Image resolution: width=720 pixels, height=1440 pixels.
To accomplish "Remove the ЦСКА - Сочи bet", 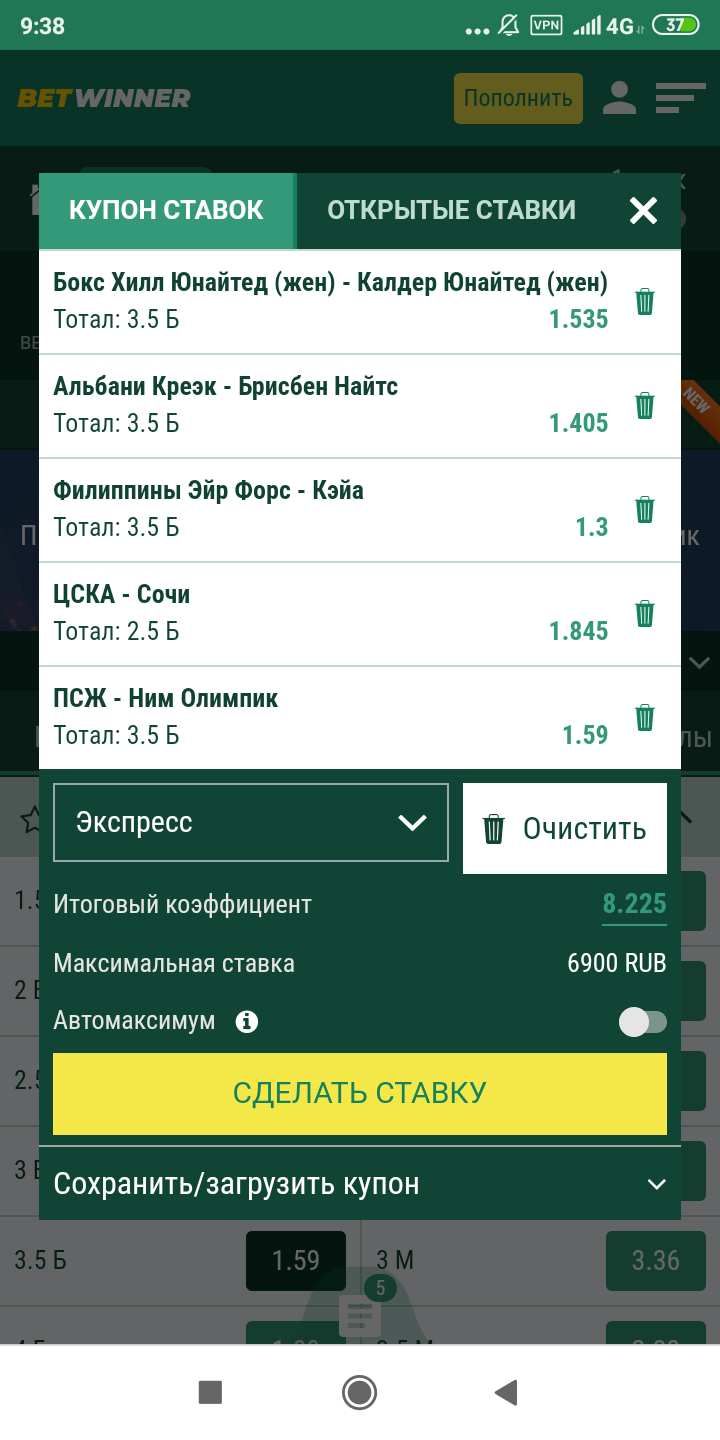I will (x=645, y=613).
